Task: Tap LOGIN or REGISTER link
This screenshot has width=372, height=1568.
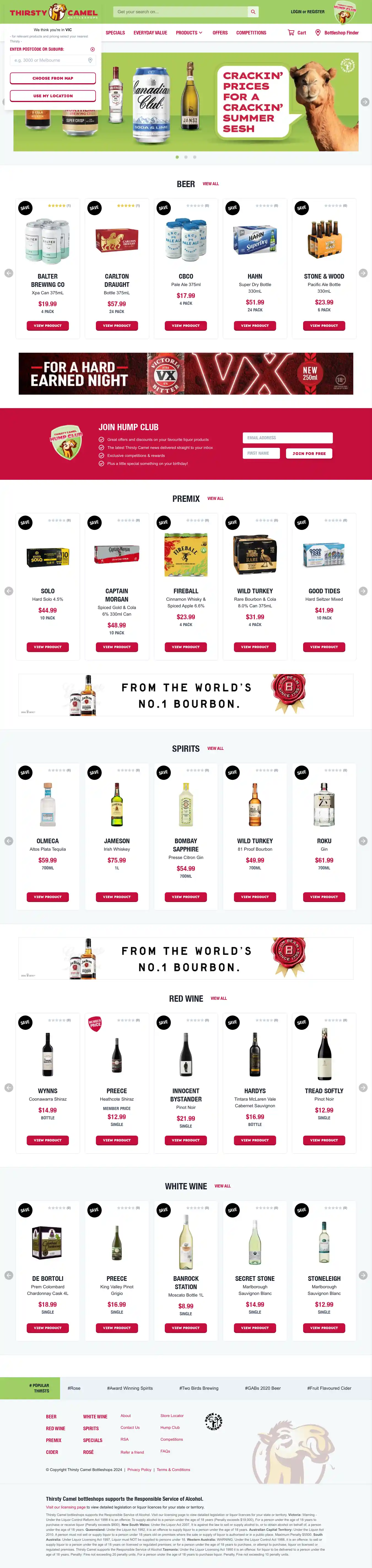Action: point(308,12)
